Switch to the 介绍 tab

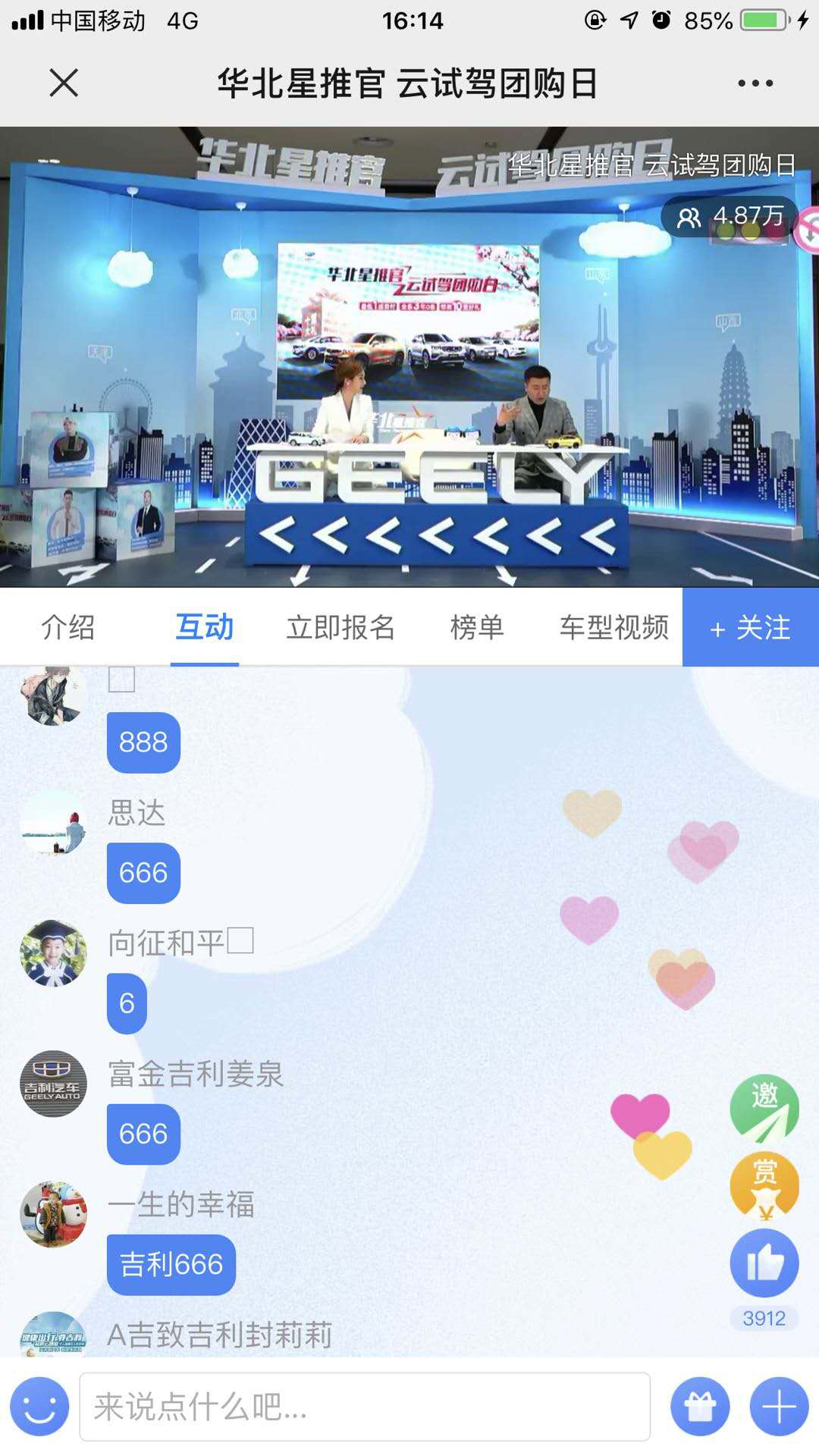coord(68,627)
